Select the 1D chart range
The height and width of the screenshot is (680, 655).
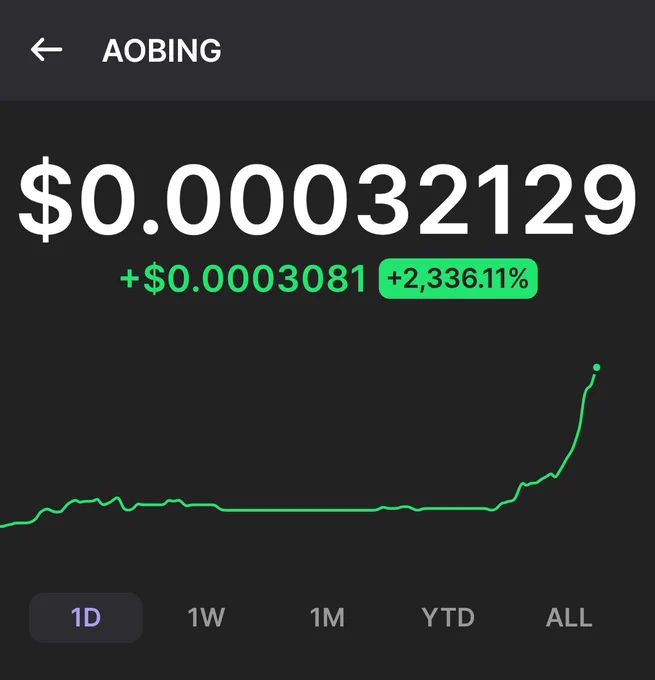86,617
